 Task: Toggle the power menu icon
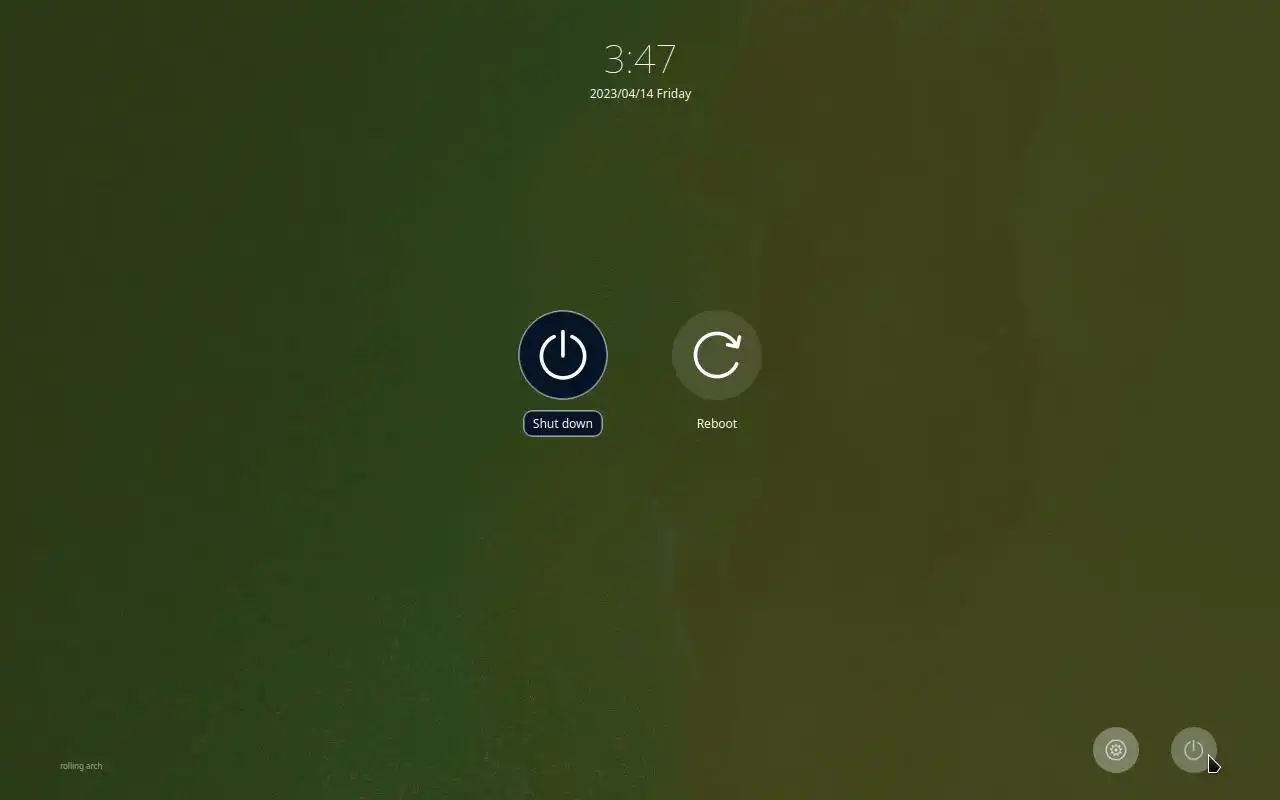(x=1192, y=750)
